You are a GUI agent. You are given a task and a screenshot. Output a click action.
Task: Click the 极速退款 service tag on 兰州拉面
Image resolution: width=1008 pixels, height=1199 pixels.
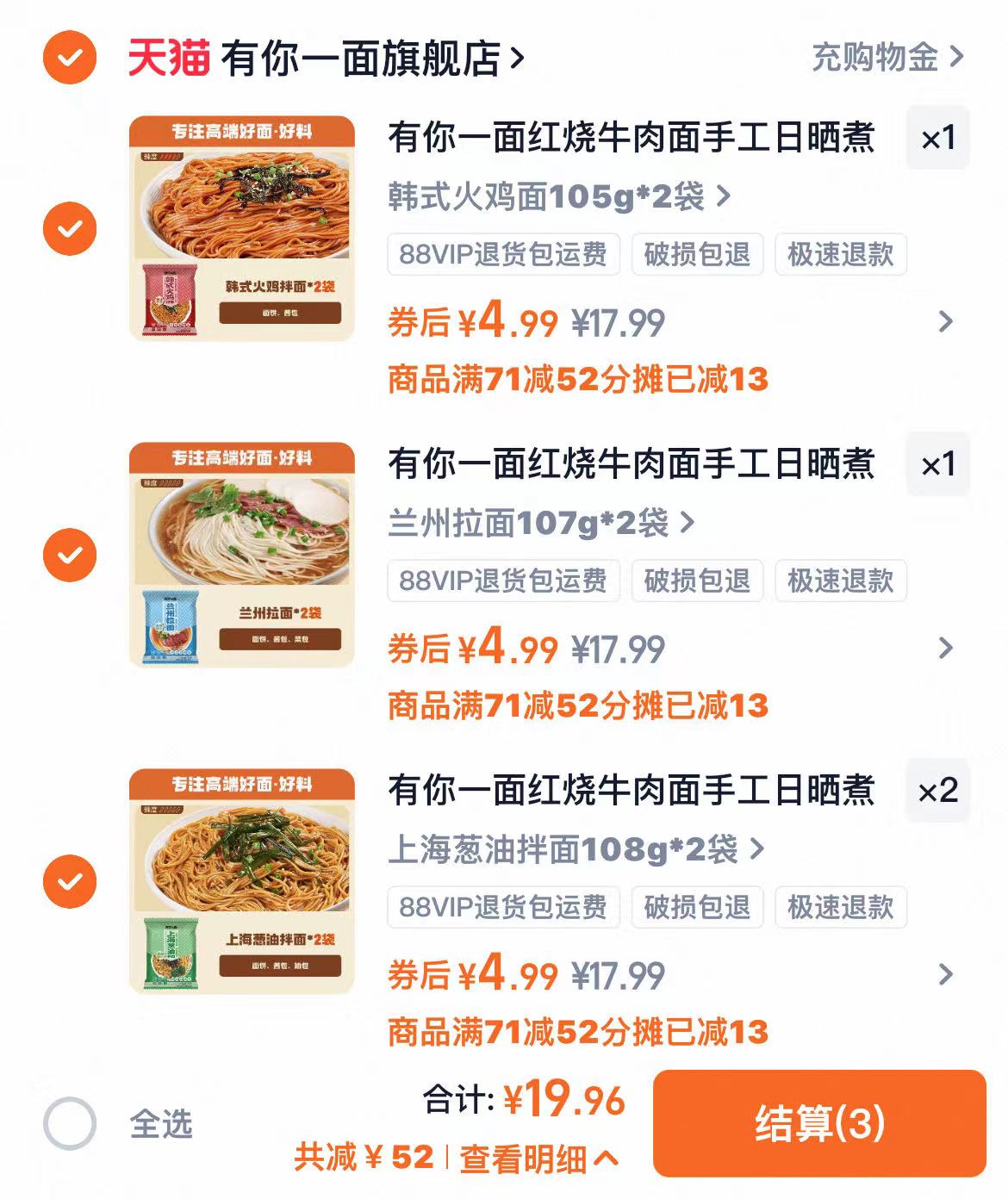point(841,581)
